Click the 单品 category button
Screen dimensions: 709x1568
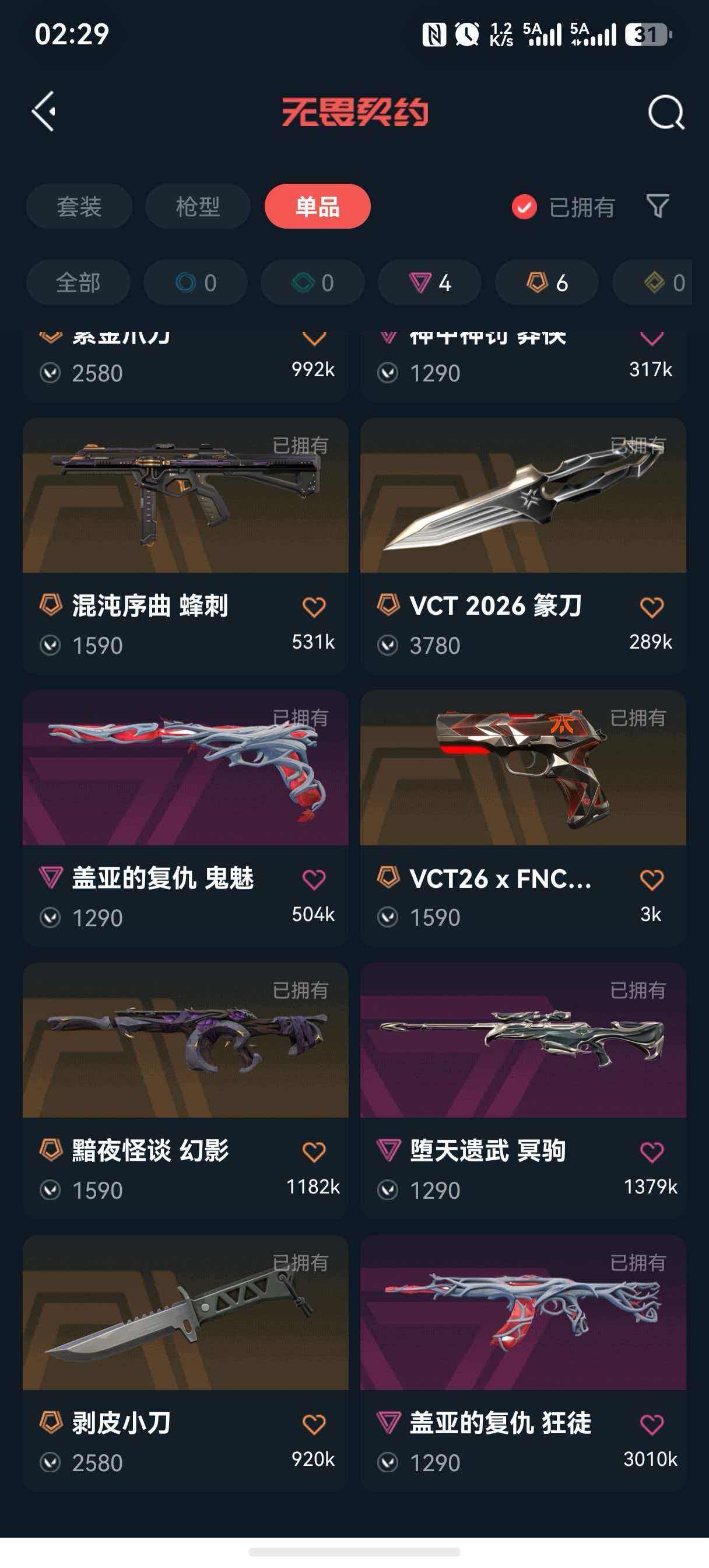point(317,207)
